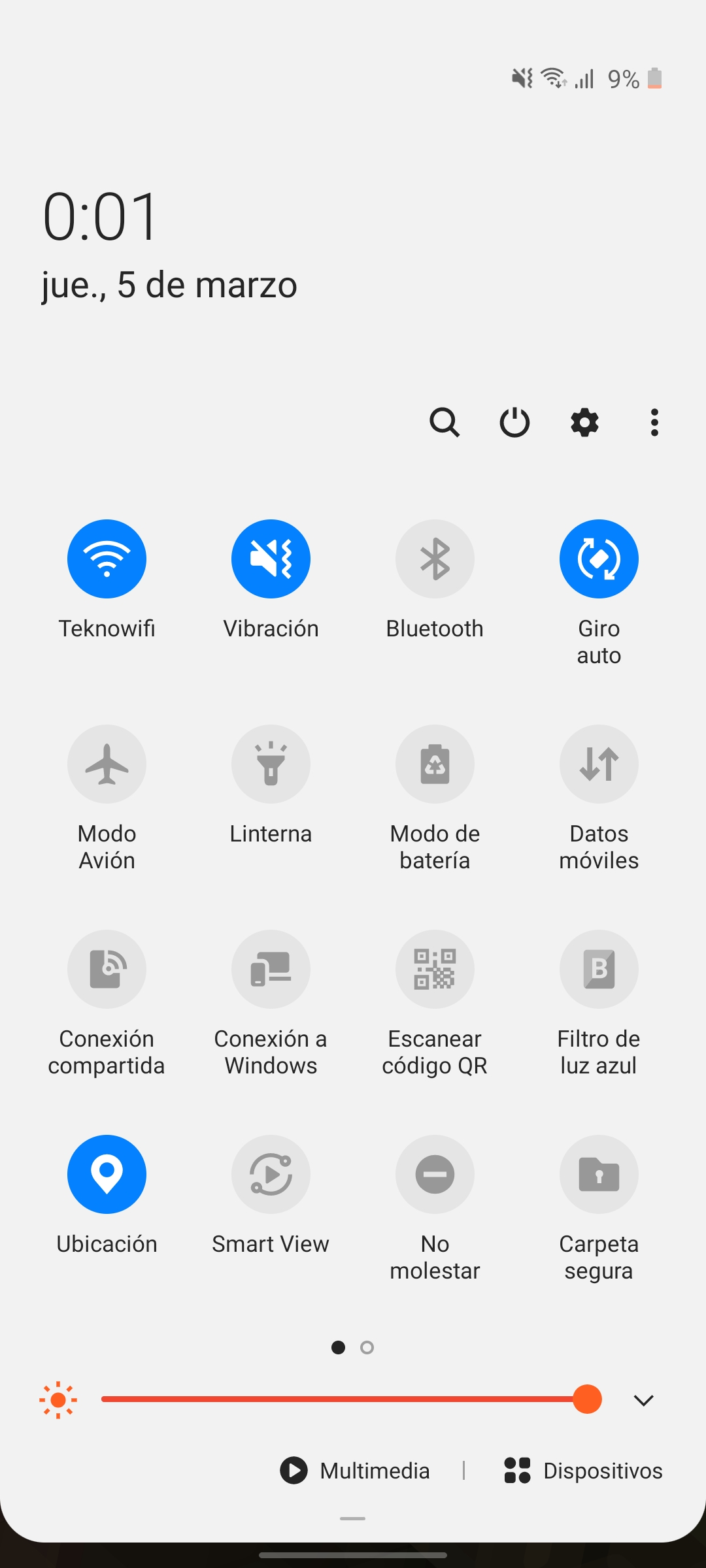Enable Modo Avión
Image resolution: width=706 pixels, height=1568 pixels.
point(107,764)
